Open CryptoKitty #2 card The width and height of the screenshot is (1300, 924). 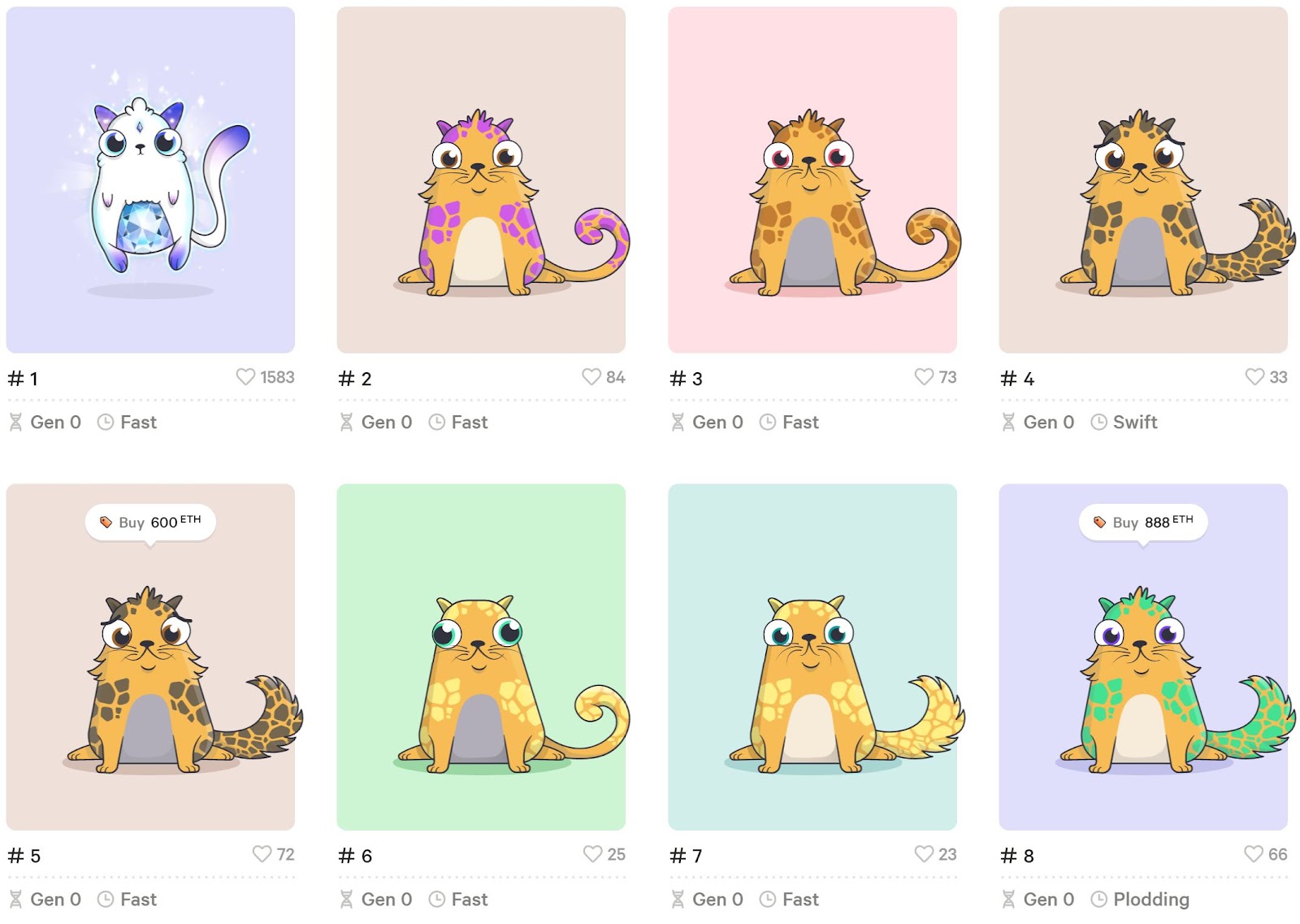pos(481,180)
